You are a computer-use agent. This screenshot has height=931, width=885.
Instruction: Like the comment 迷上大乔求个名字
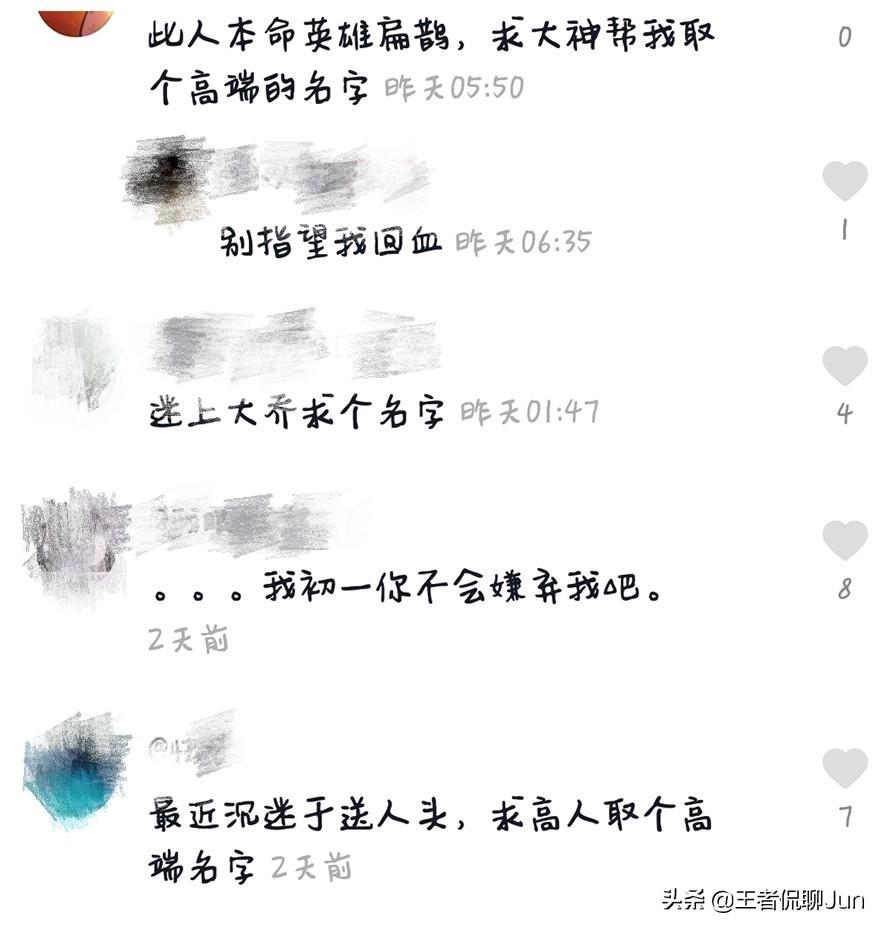(x=844, y=366)
